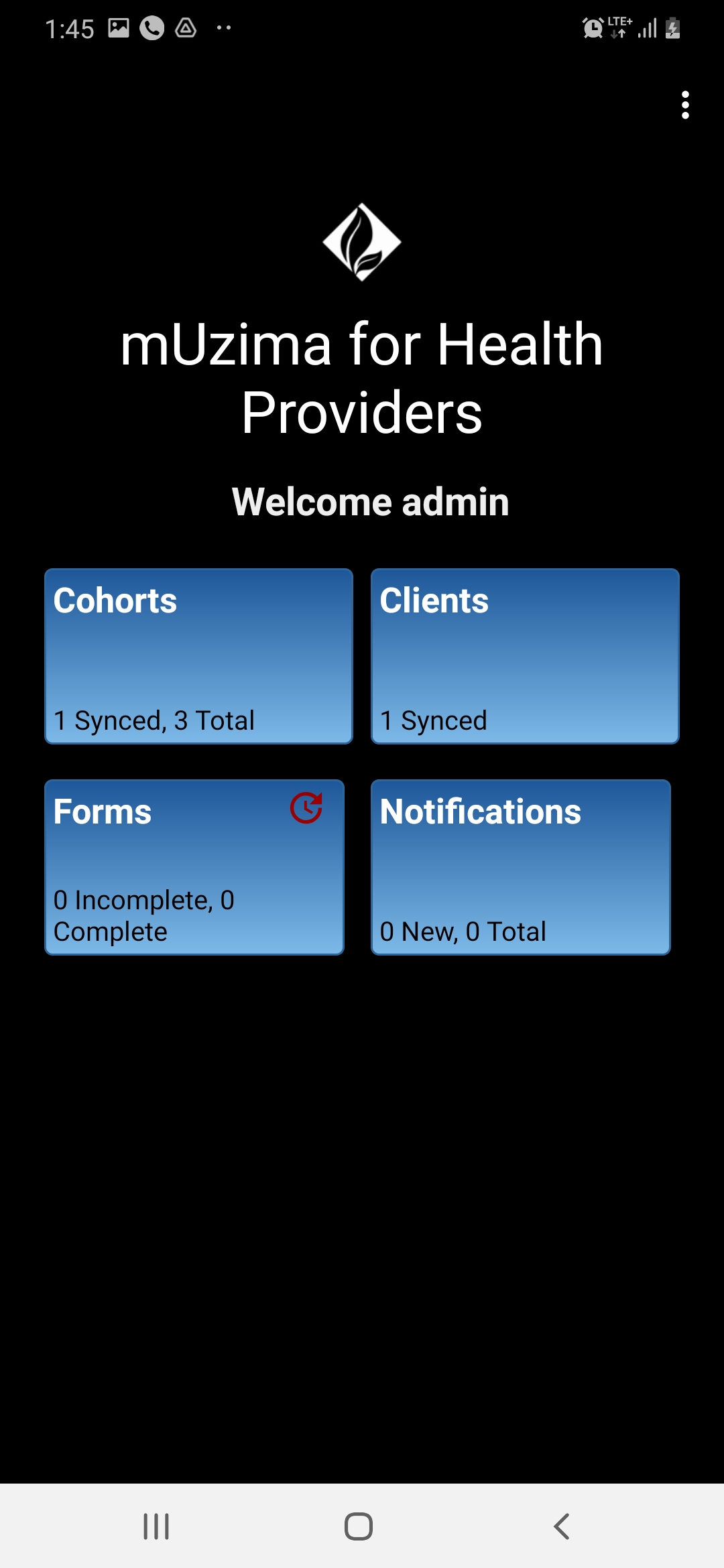Viewport: 724px width, 1568px height.
Task: Show recent apps from the navigation bar
Action: click(x=156, y=1526)
